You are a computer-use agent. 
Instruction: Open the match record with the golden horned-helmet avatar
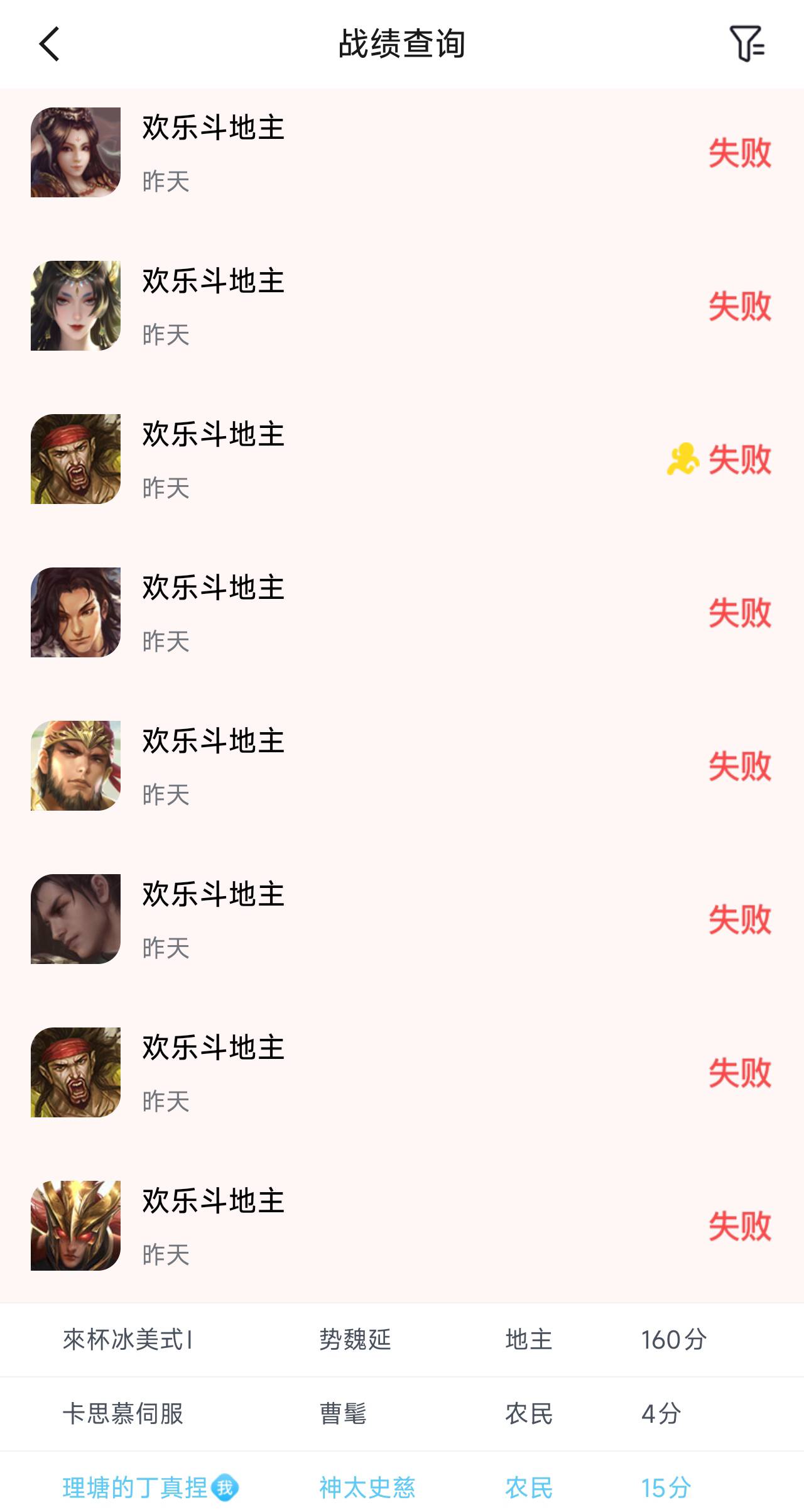(x=402, y=1225)
